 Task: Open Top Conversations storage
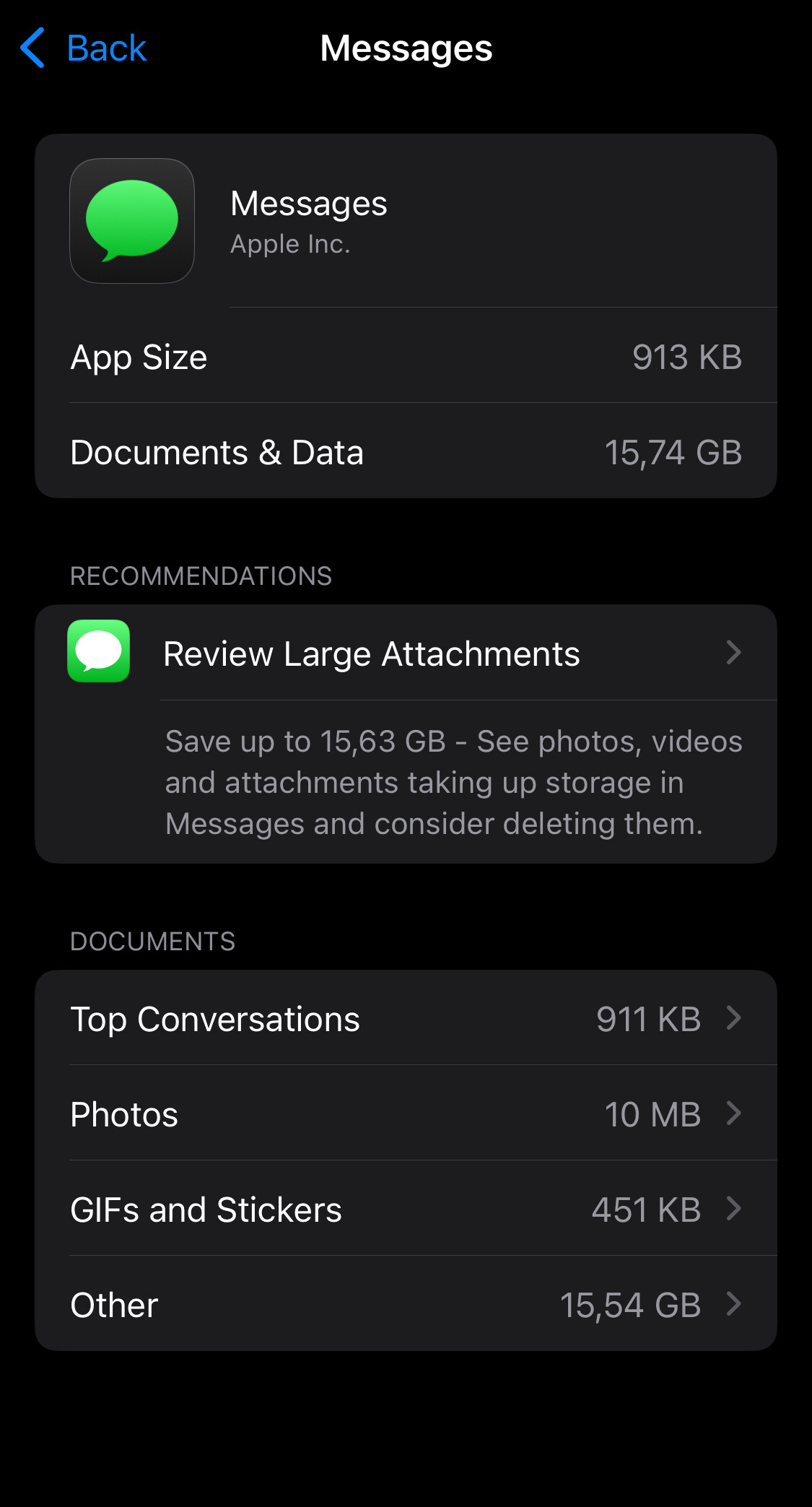406,1019
